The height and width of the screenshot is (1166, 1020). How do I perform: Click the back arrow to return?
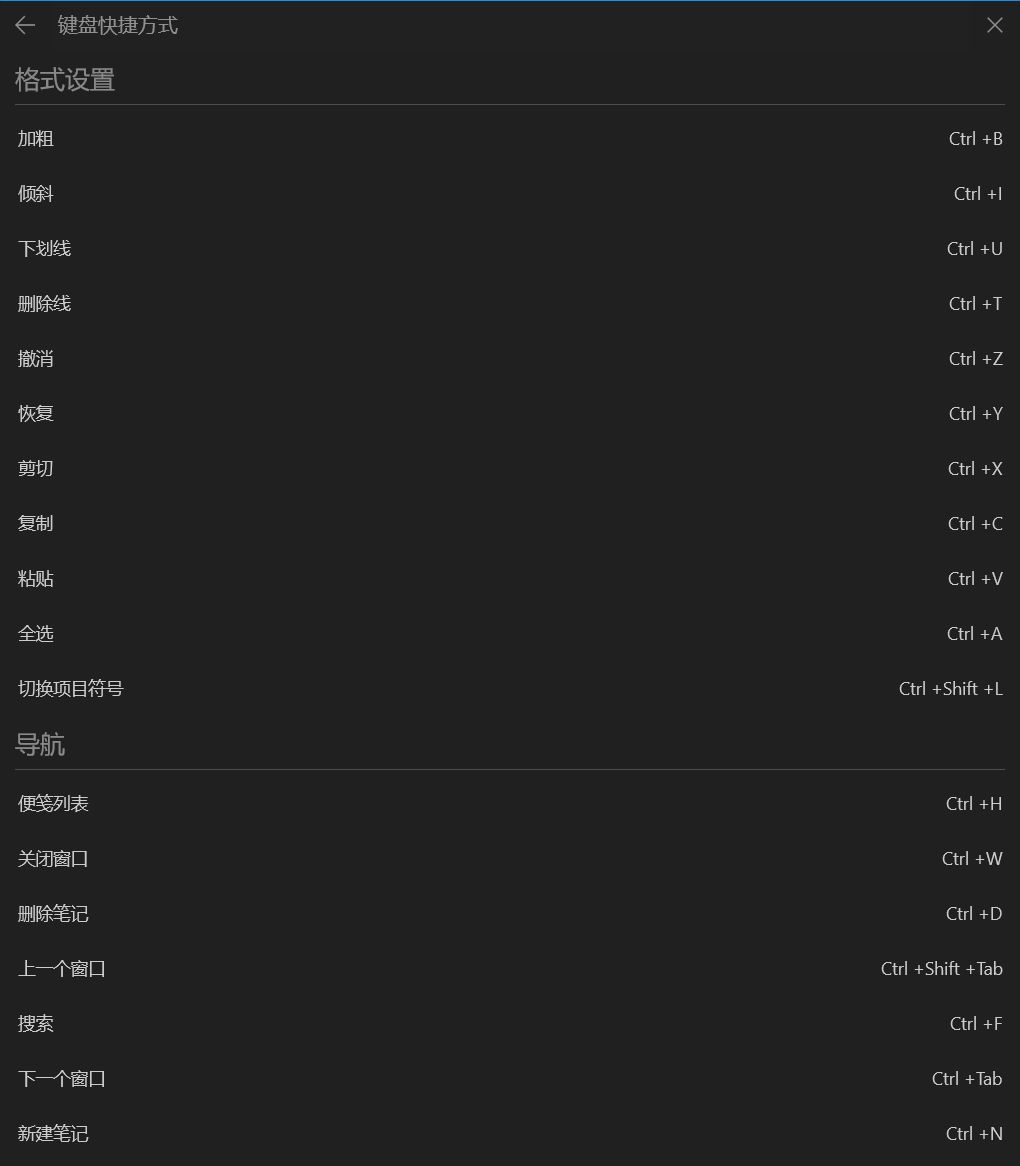tap(24, 25)
